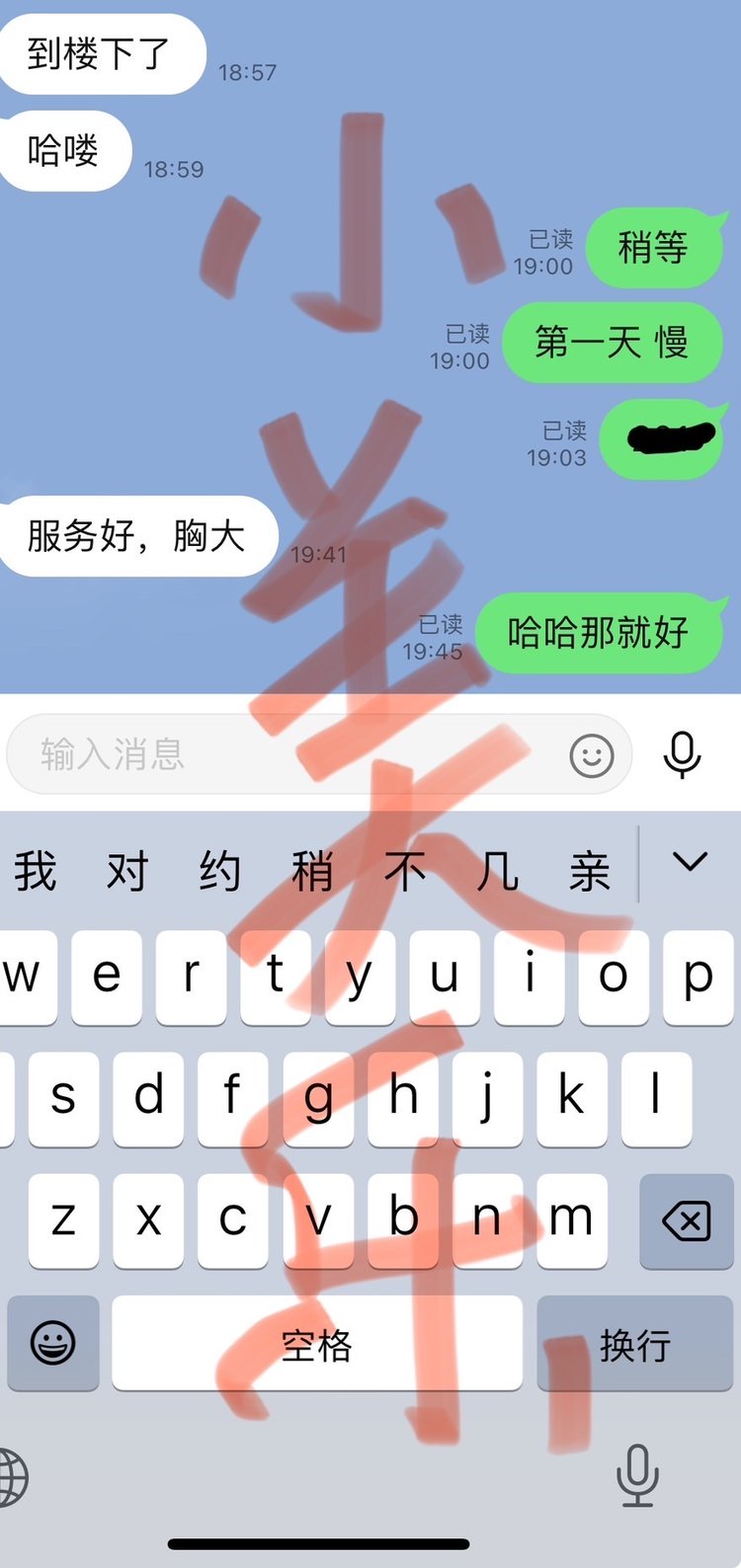Image resolution: width=741 pixels, height=1568 pixels.
Task: Start keyboard dictation with the bottom microphone
Action: pyautogui.click(x=637, y=1474)
